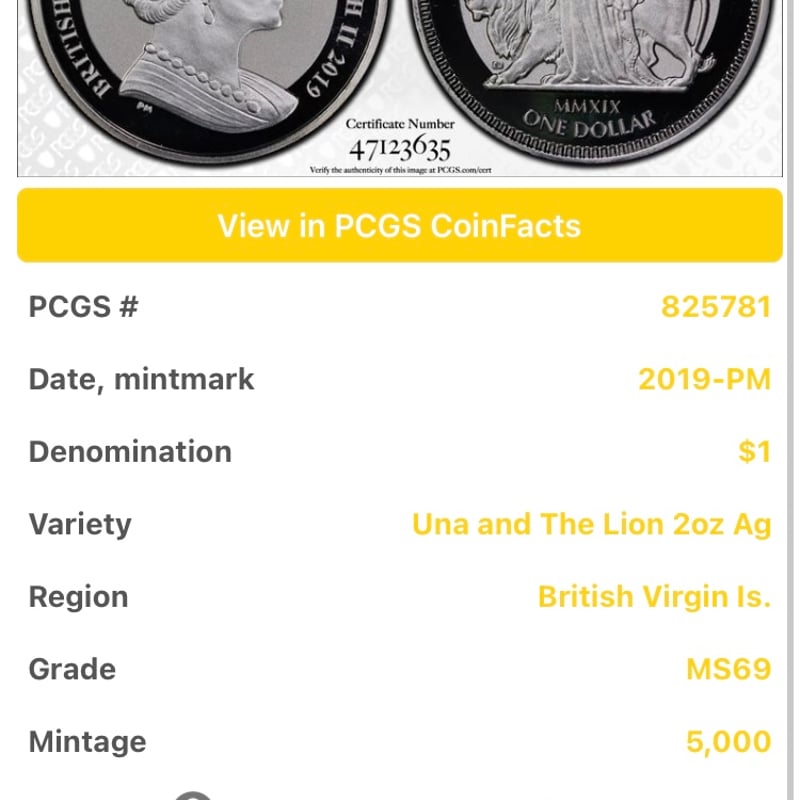Open the certified coin image

[x=399, y=85]
